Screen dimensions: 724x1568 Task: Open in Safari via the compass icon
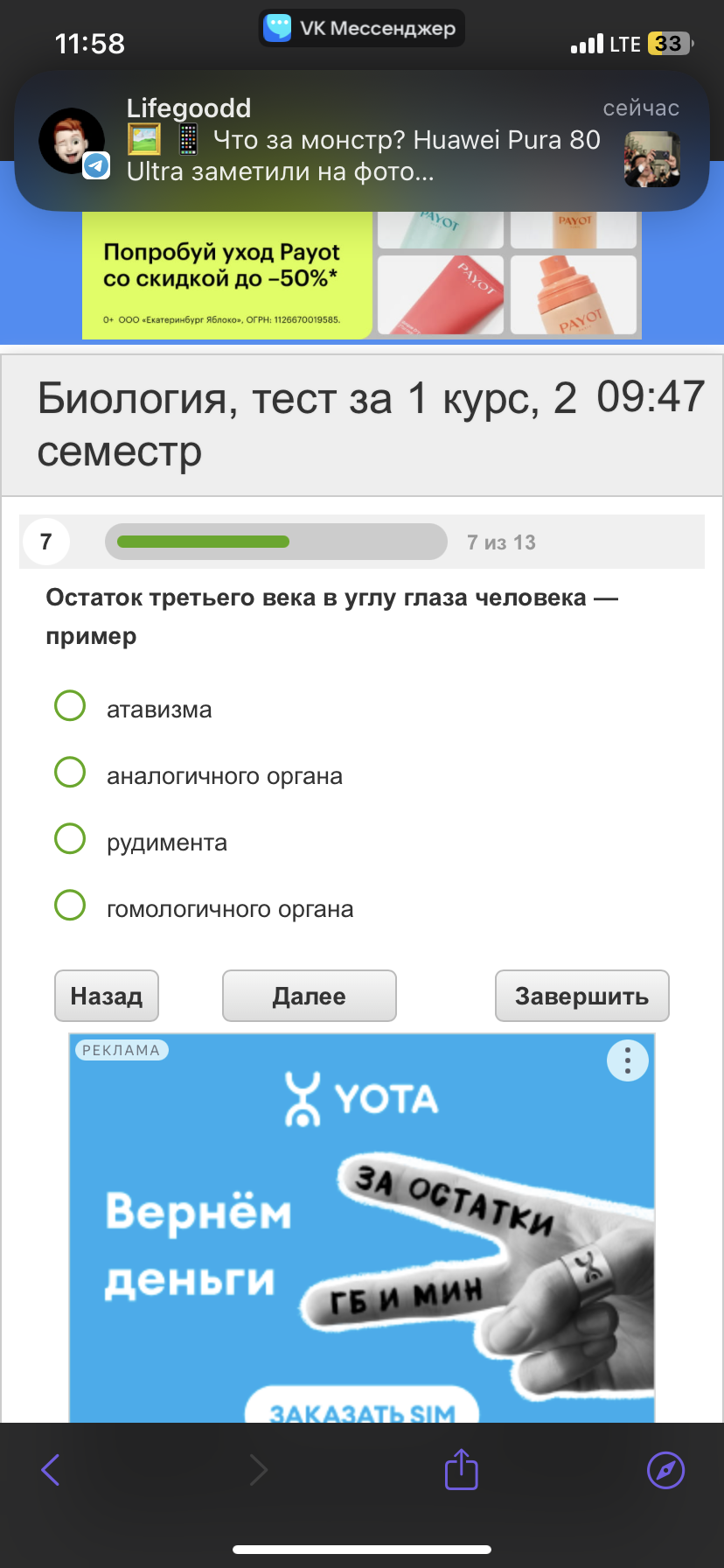click(665, 1470)
